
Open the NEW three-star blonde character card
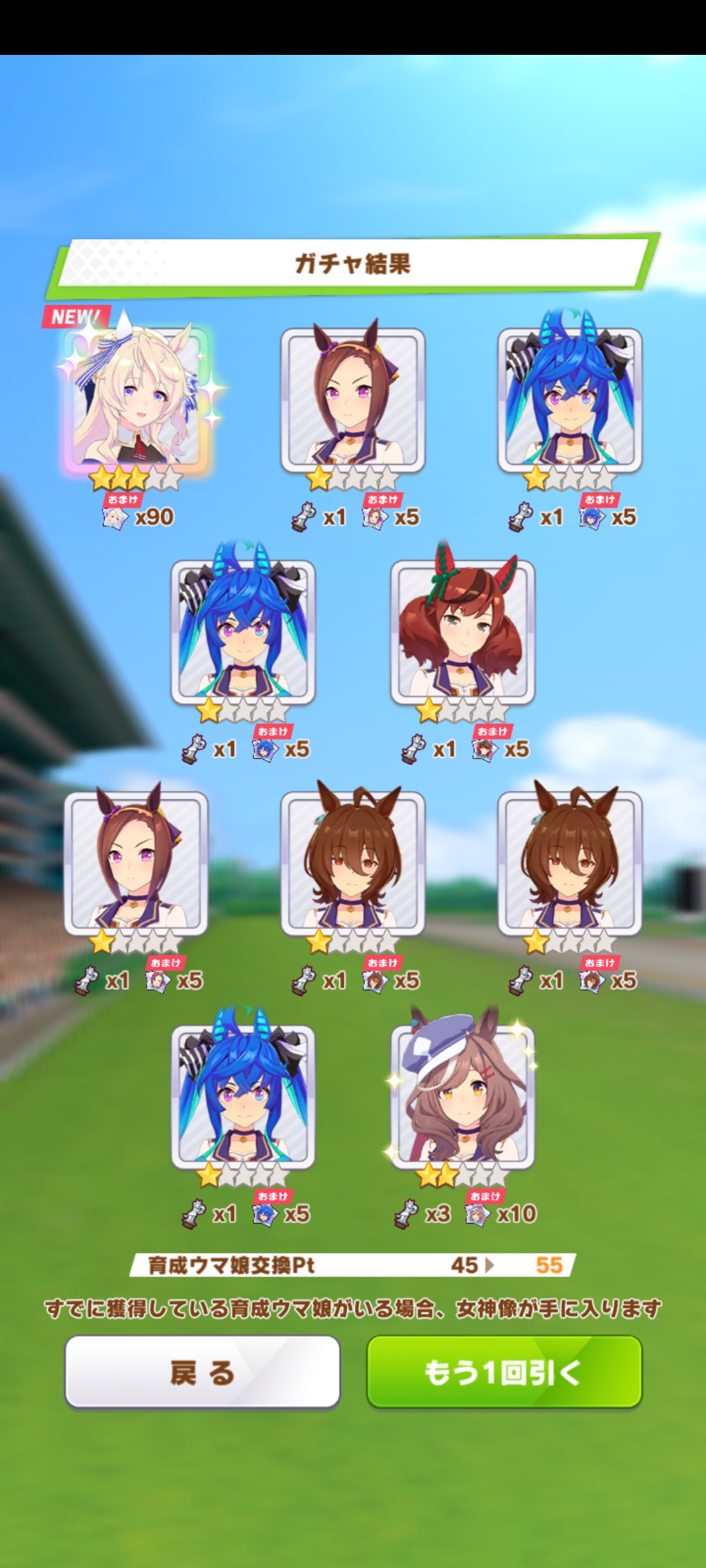point(136,399)
